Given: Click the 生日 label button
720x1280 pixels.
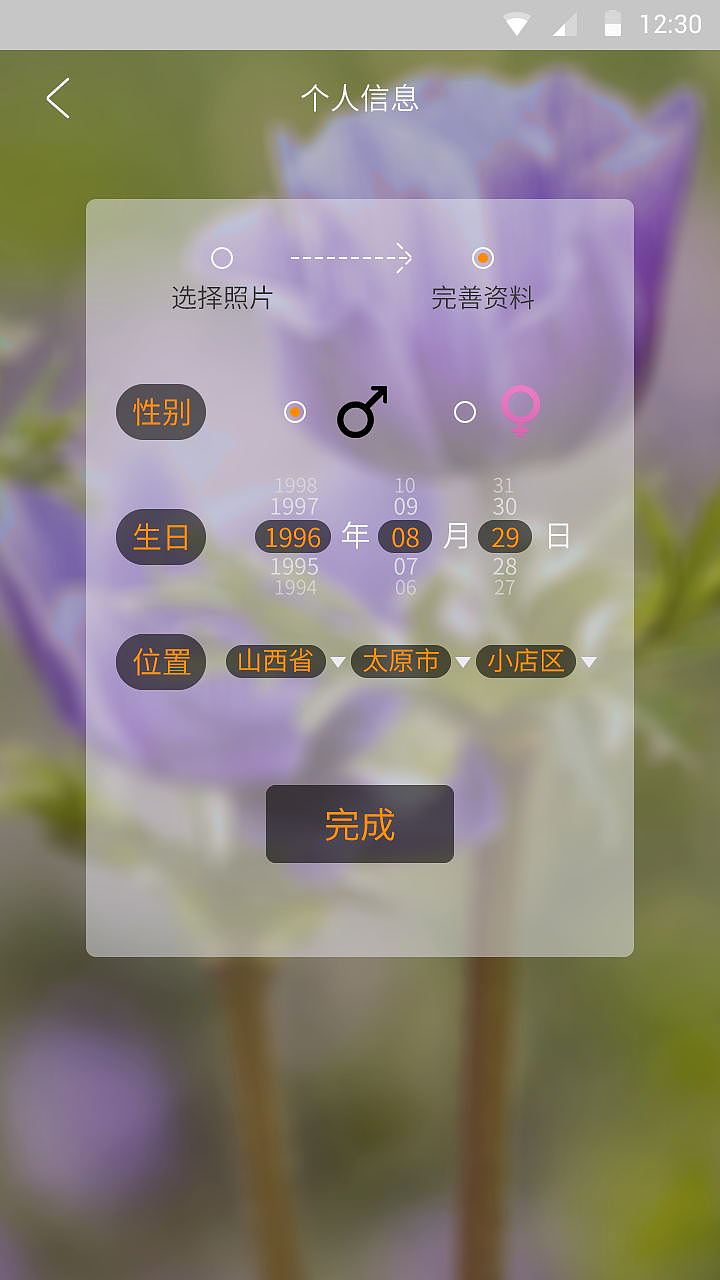Looking at the screenshot, I should click(160, 537).
